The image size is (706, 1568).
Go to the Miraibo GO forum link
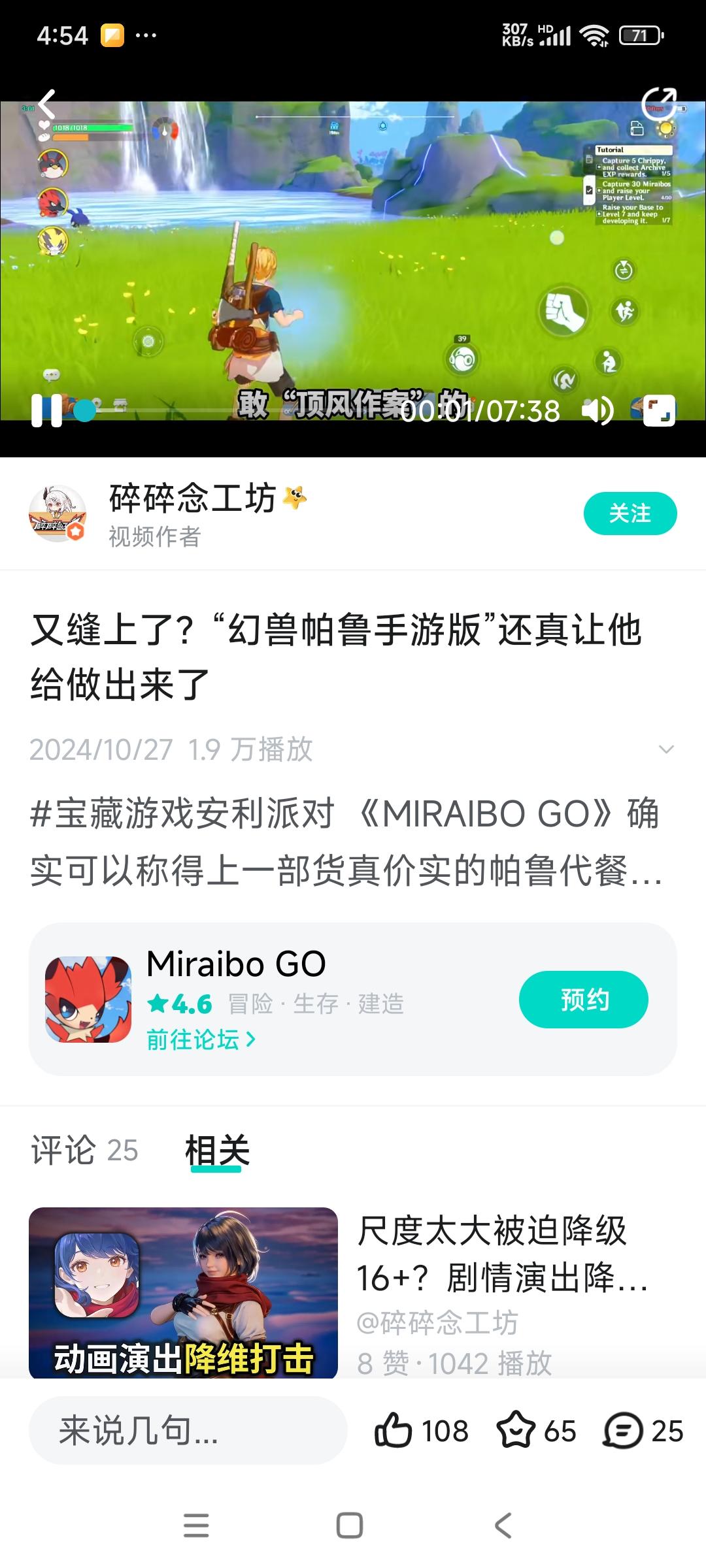[x=201, y=1039]
